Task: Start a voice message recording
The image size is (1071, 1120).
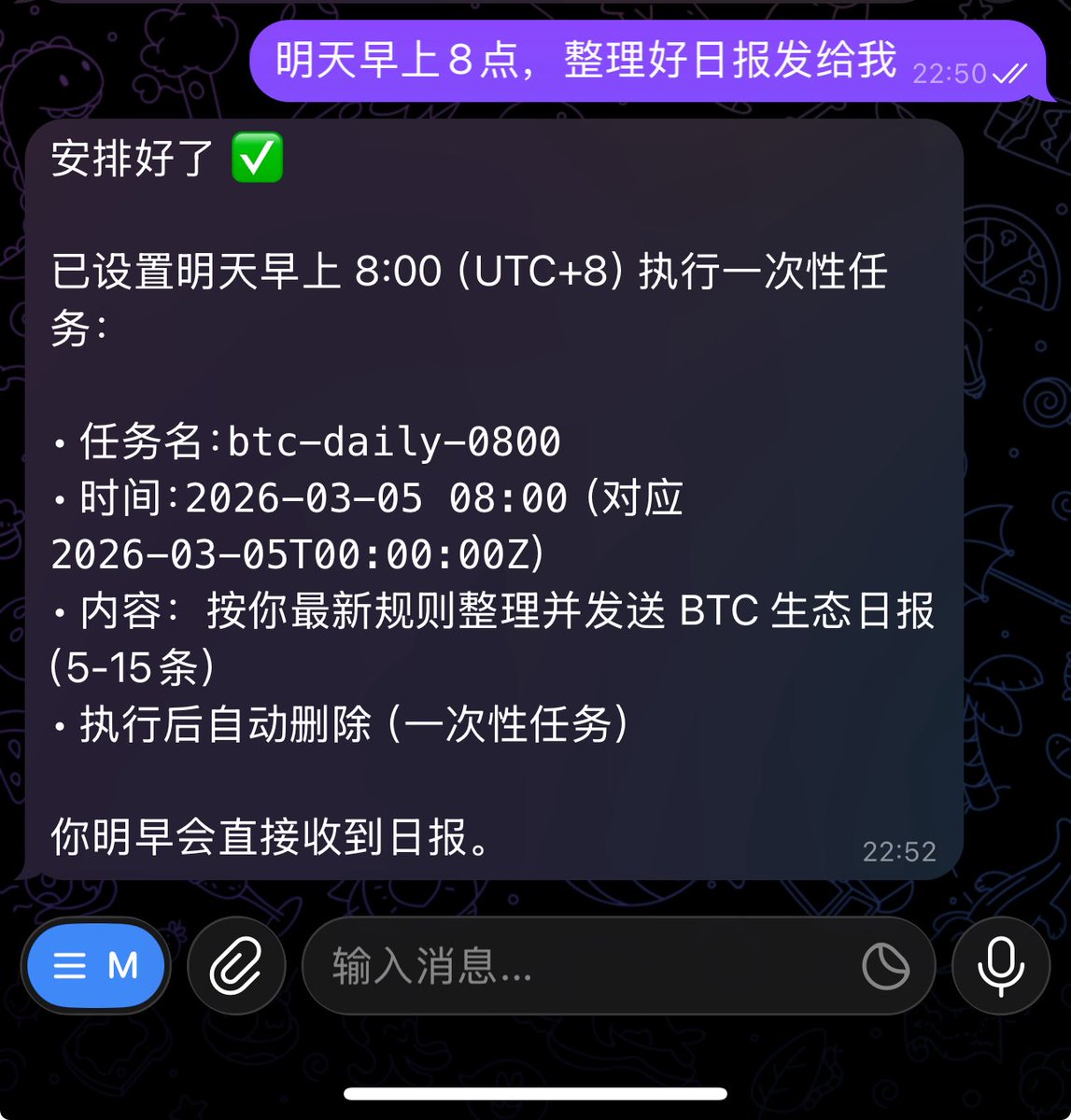Action: [1000, 966]
